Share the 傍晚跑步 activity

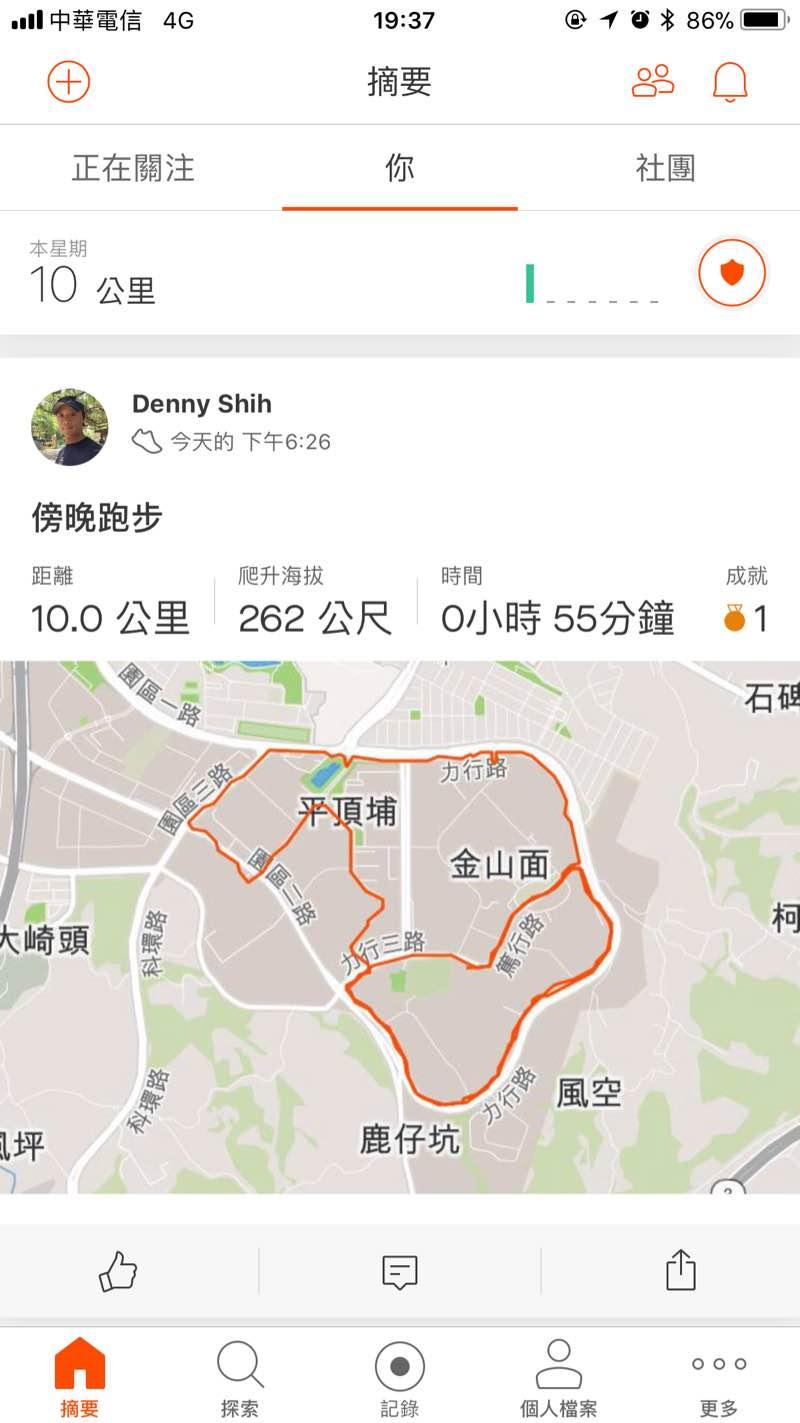click(680, 1271)
